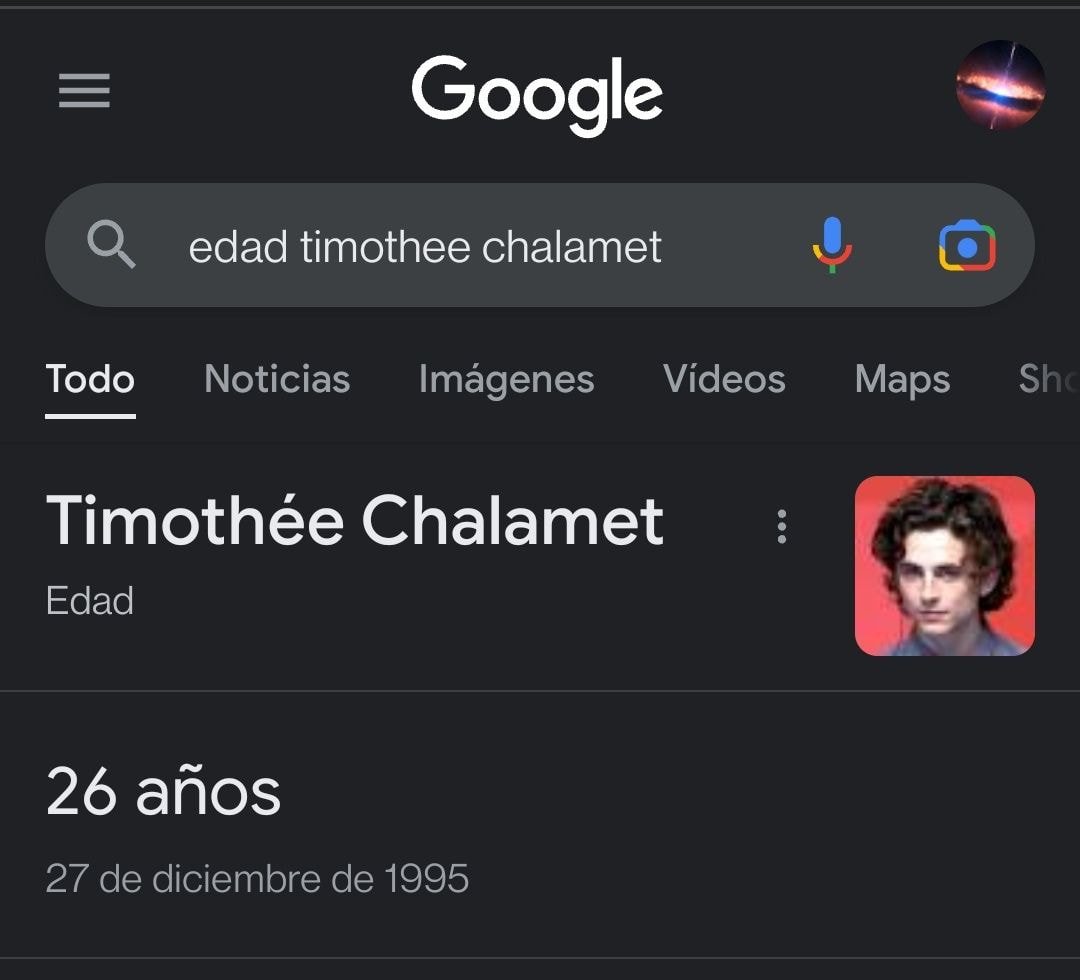This screenshot has height=980, width=1080.
Task: Open the Google account profile picture
Action: [x=1000, y=86]
